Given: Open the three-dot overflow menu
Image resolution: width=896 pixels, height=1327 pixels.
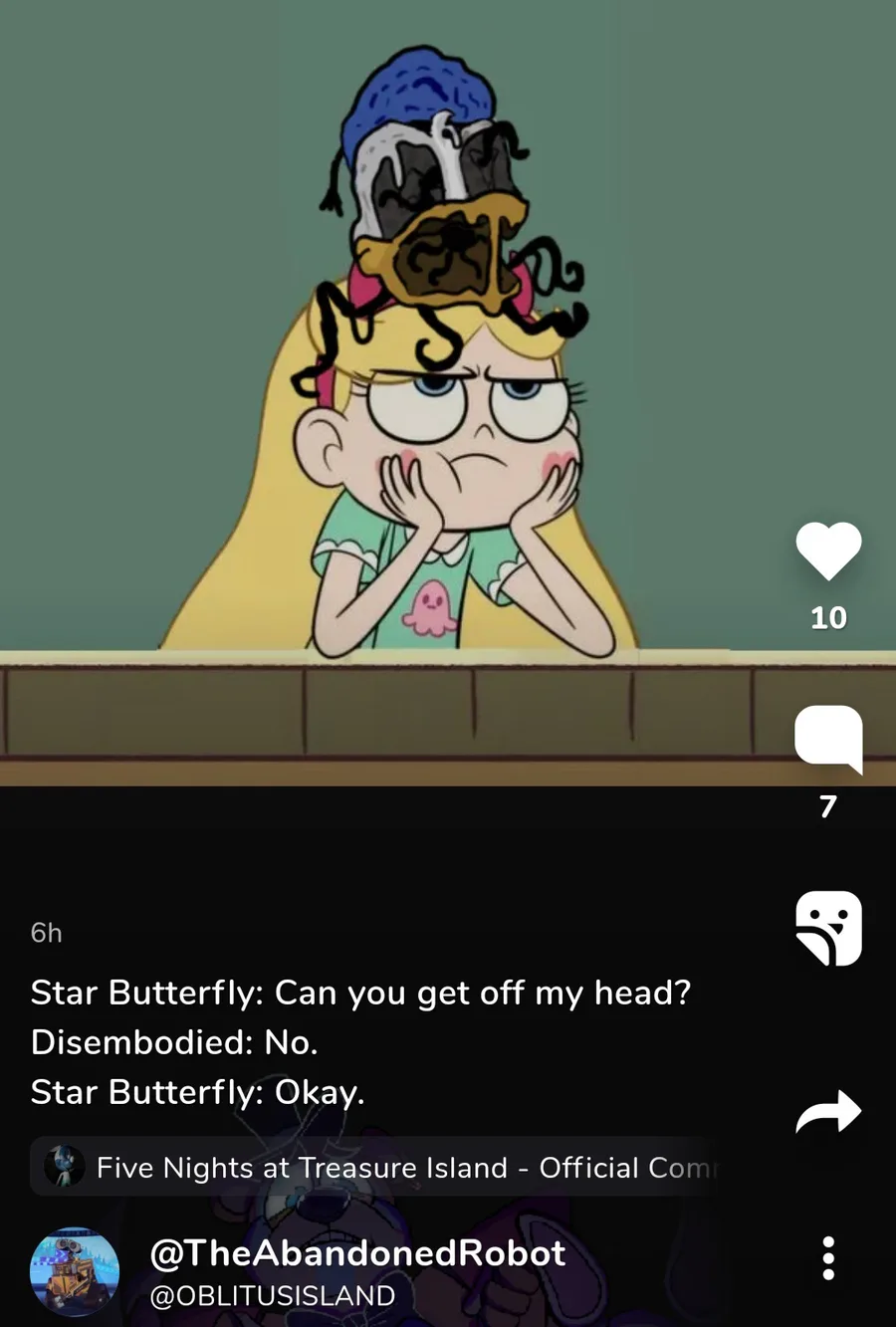Looking at the screenshot, I should pos(827,1258).
